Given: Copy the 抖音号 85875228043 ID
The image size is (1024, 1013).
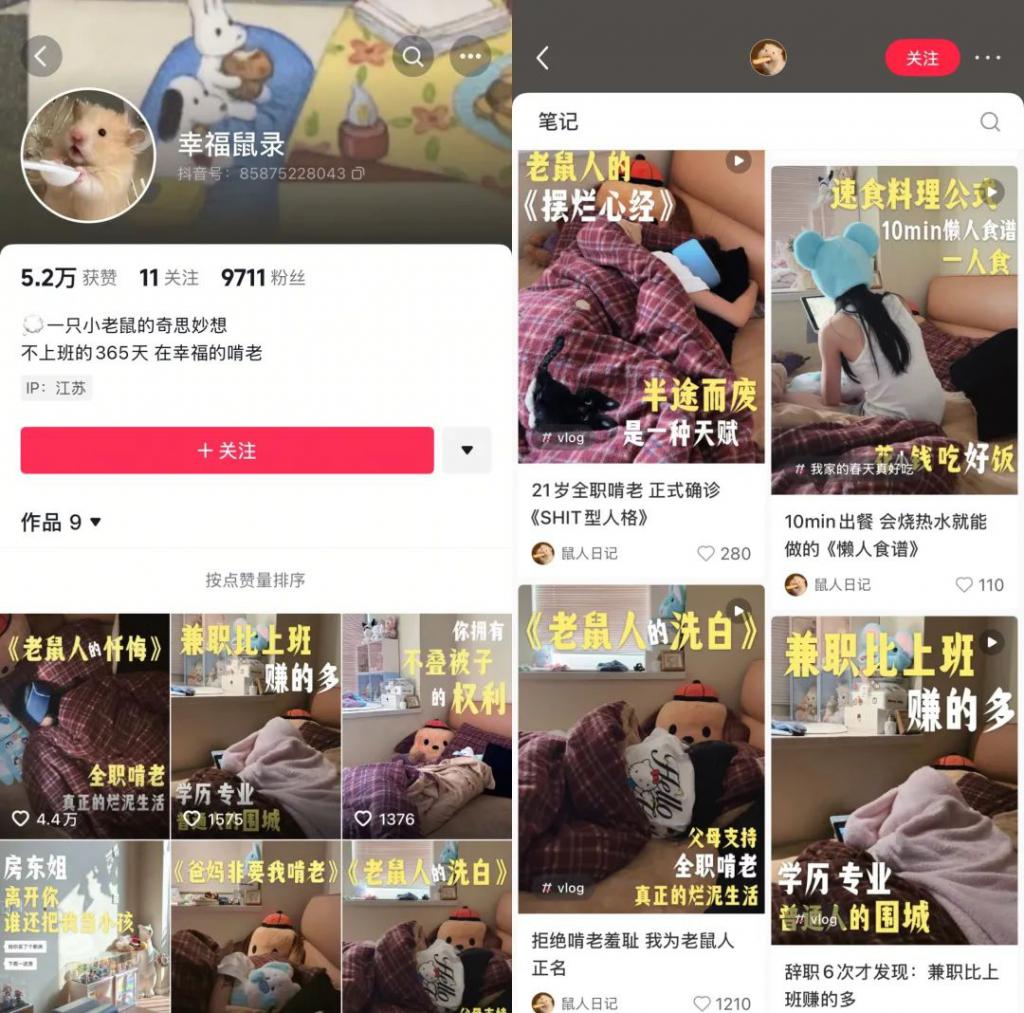Looking at the screenshot, I should click(358, 173).
